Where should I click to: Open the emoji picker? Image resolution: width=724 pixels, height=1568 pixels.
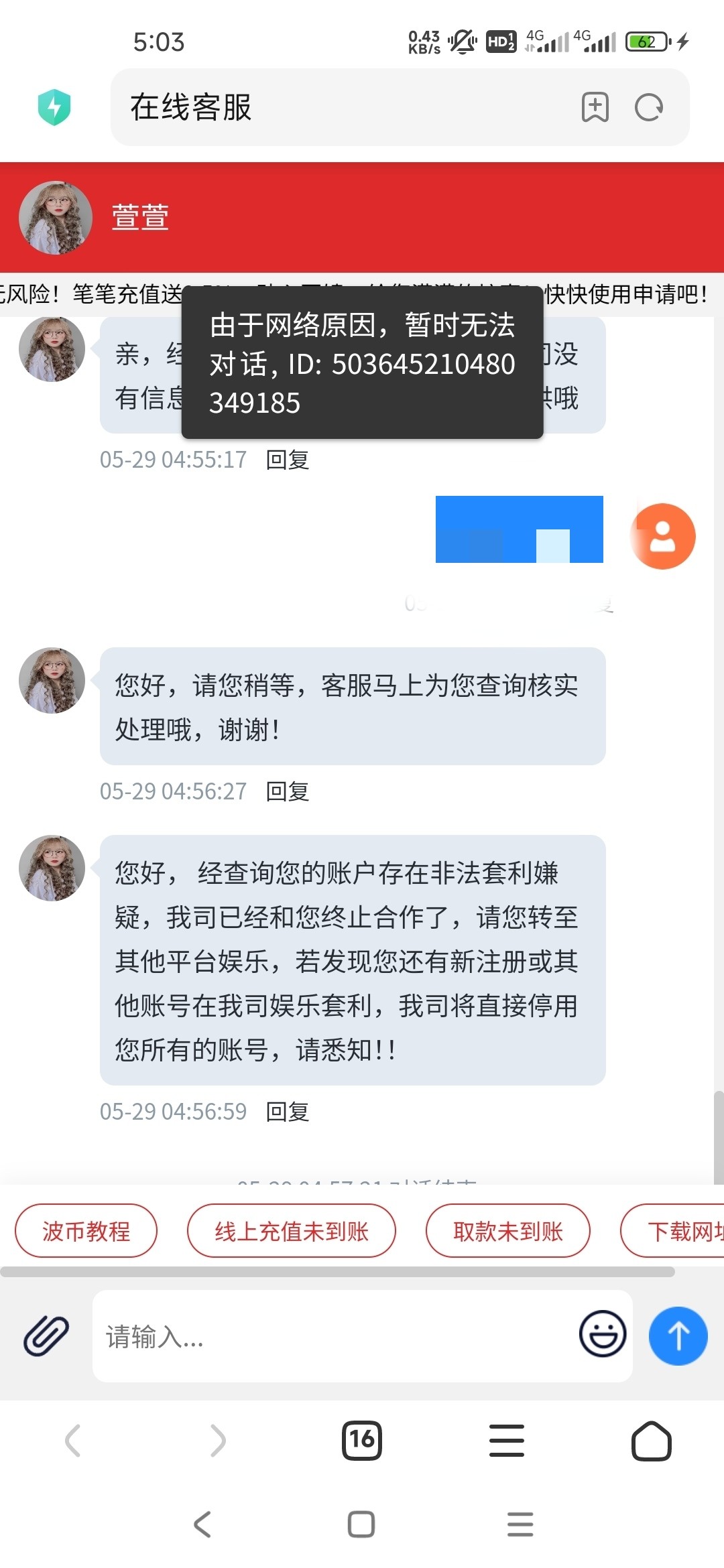coord(603,1334)
